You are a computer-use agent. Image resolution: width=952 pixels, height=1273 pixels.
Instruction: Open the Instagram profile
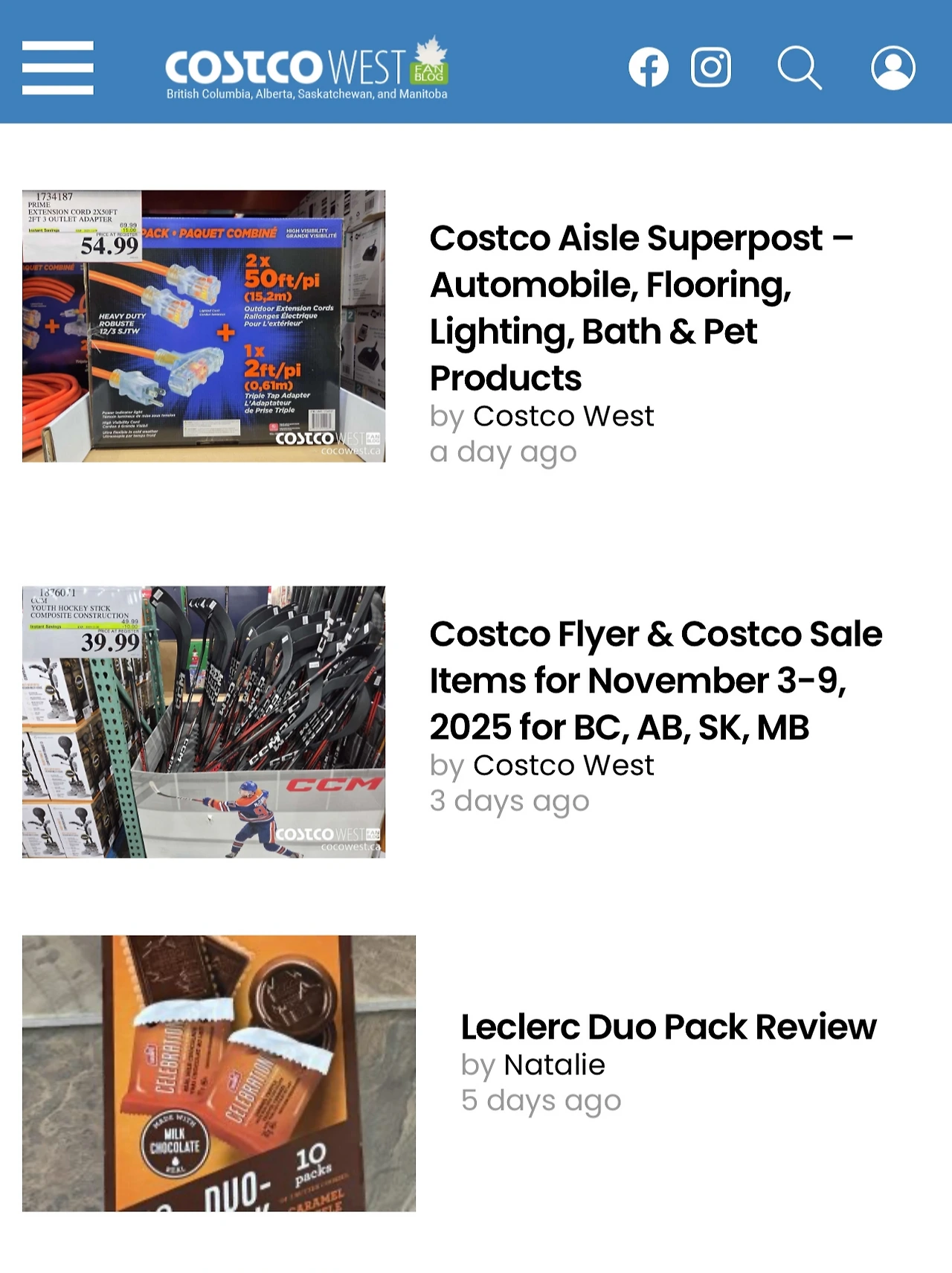click(x=711, y=68)
